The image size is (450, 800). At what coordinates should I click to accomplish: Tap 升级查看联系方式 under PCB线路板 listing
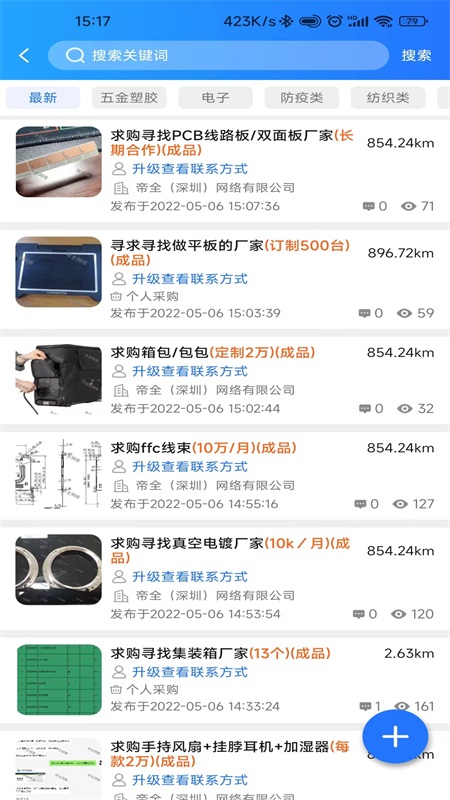[x=190, y=169]
